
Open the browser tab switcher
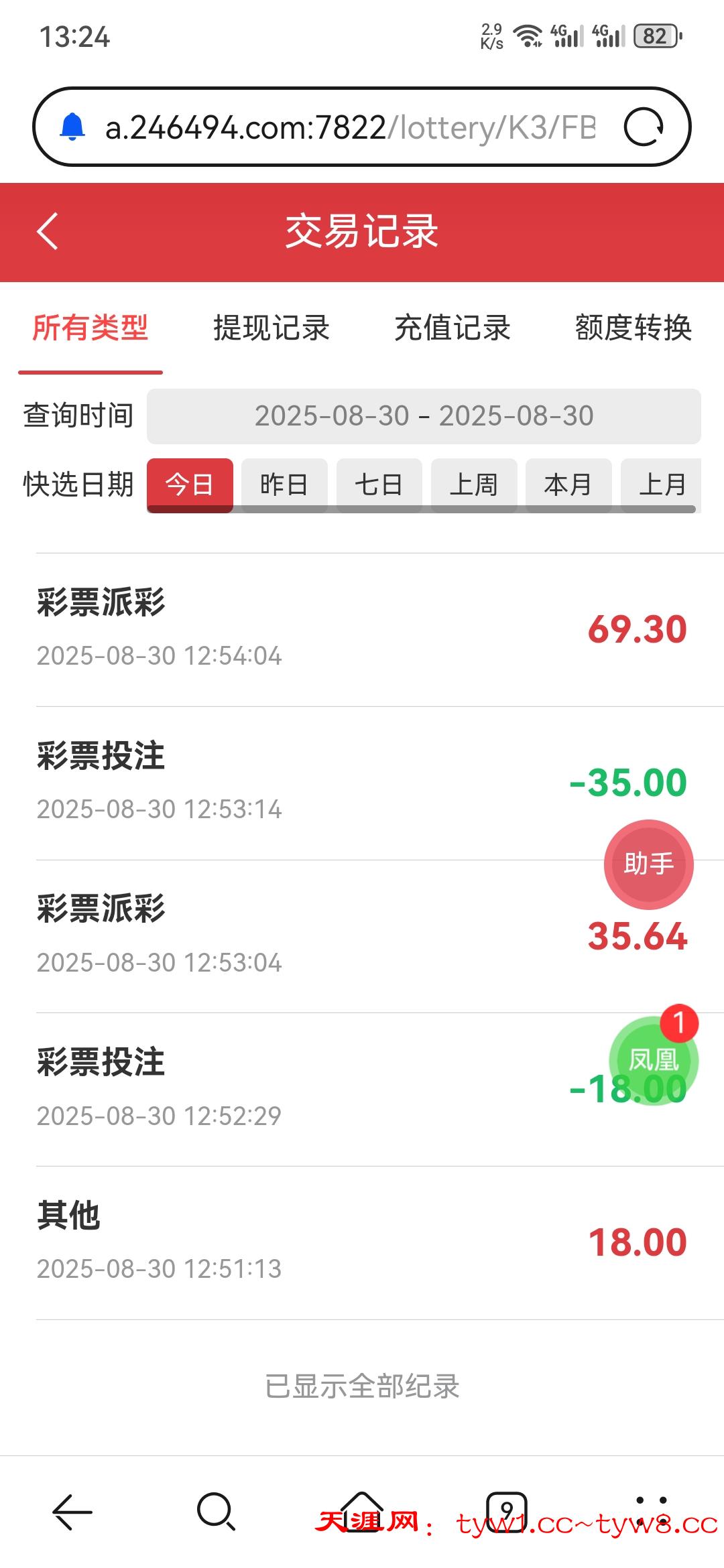[506, 1512]
